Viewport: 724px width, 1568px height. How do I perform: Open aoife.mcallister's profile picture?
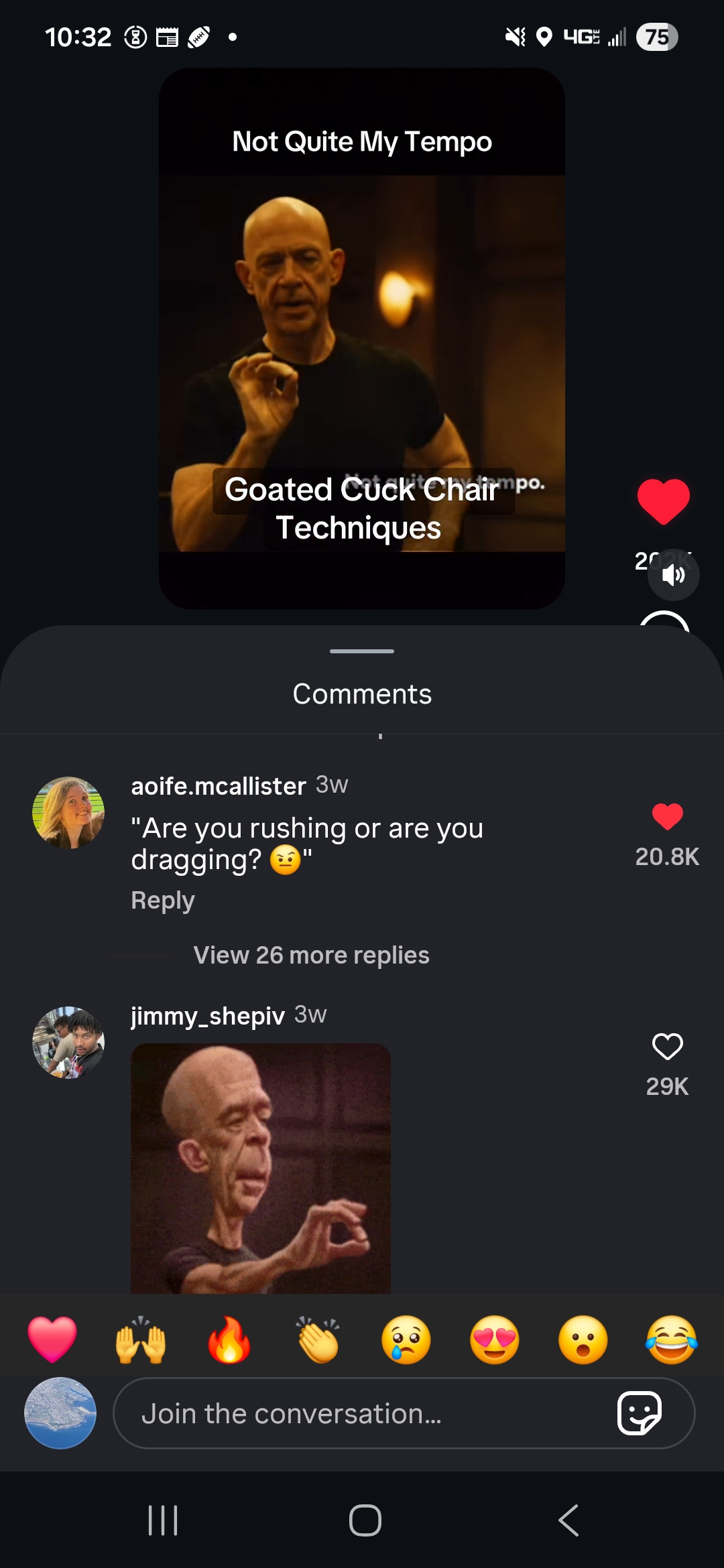(68, 813)
